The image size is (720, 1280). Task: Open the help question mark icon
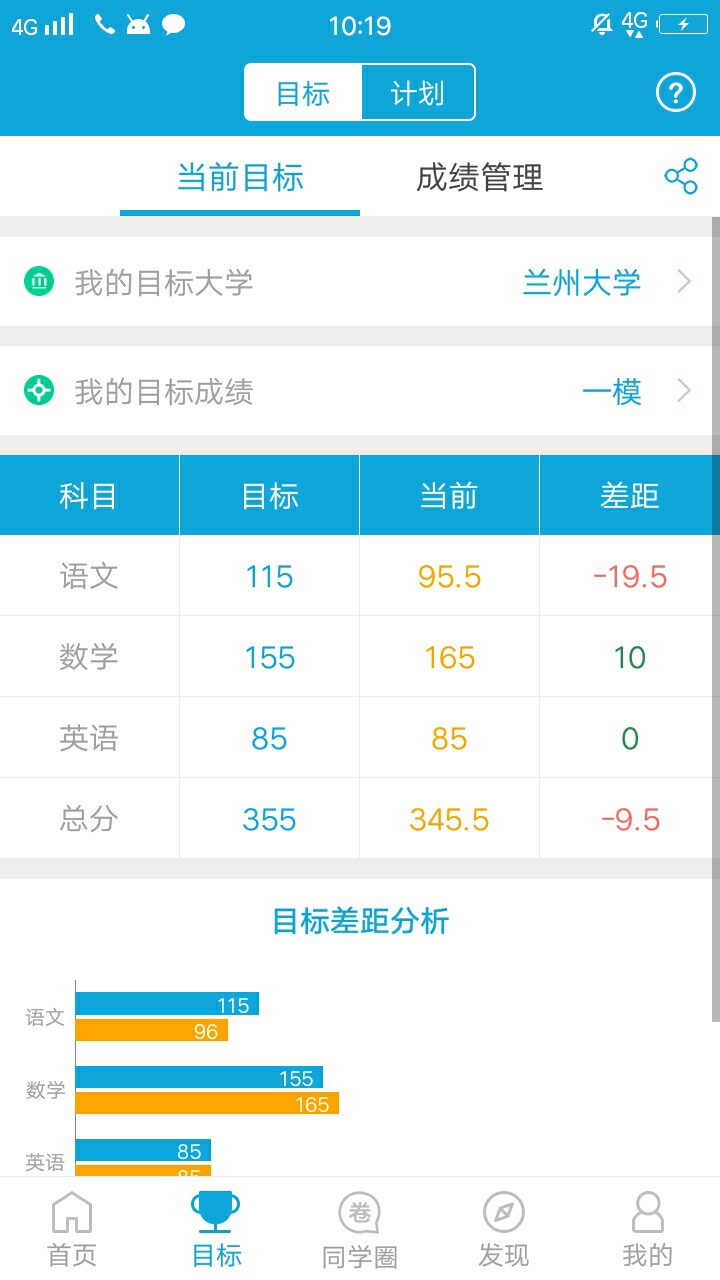pos(675,93)
